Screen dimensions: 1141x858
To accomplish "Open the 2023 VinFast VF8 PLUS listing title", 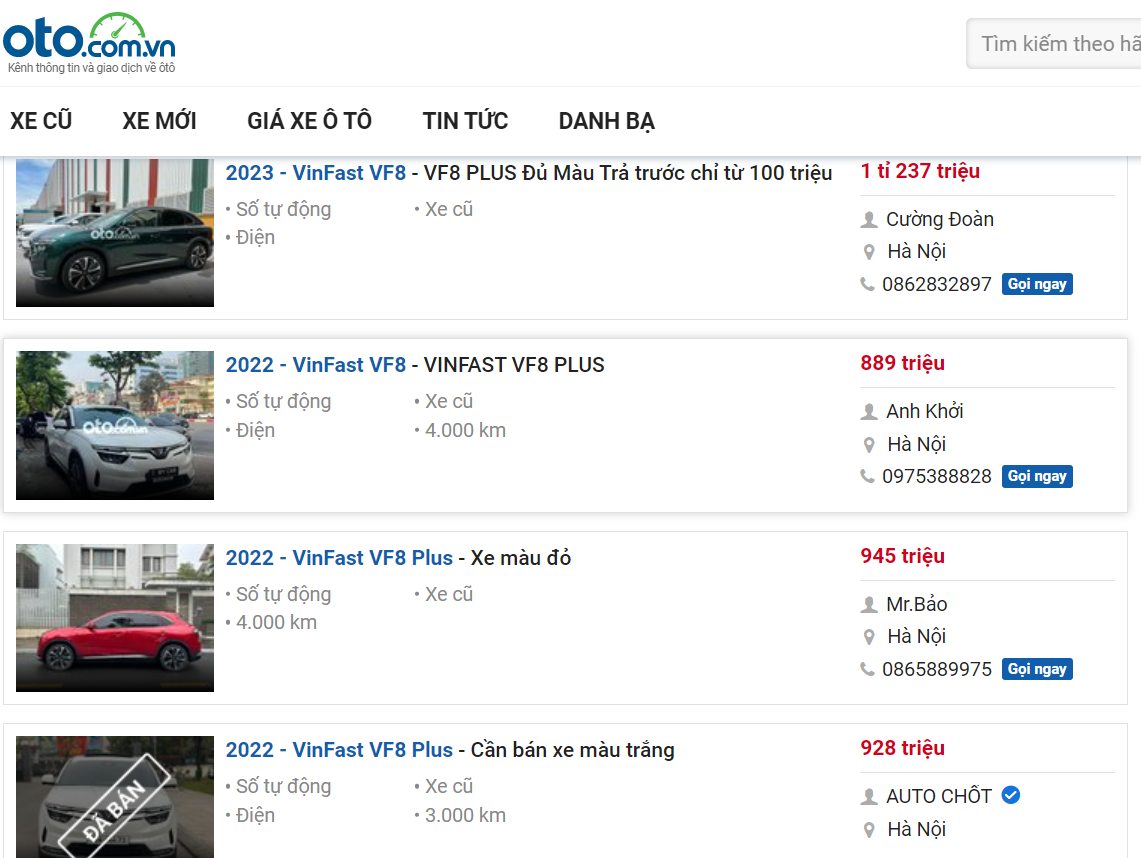I will pyautogui.click(x=528, y=173).
